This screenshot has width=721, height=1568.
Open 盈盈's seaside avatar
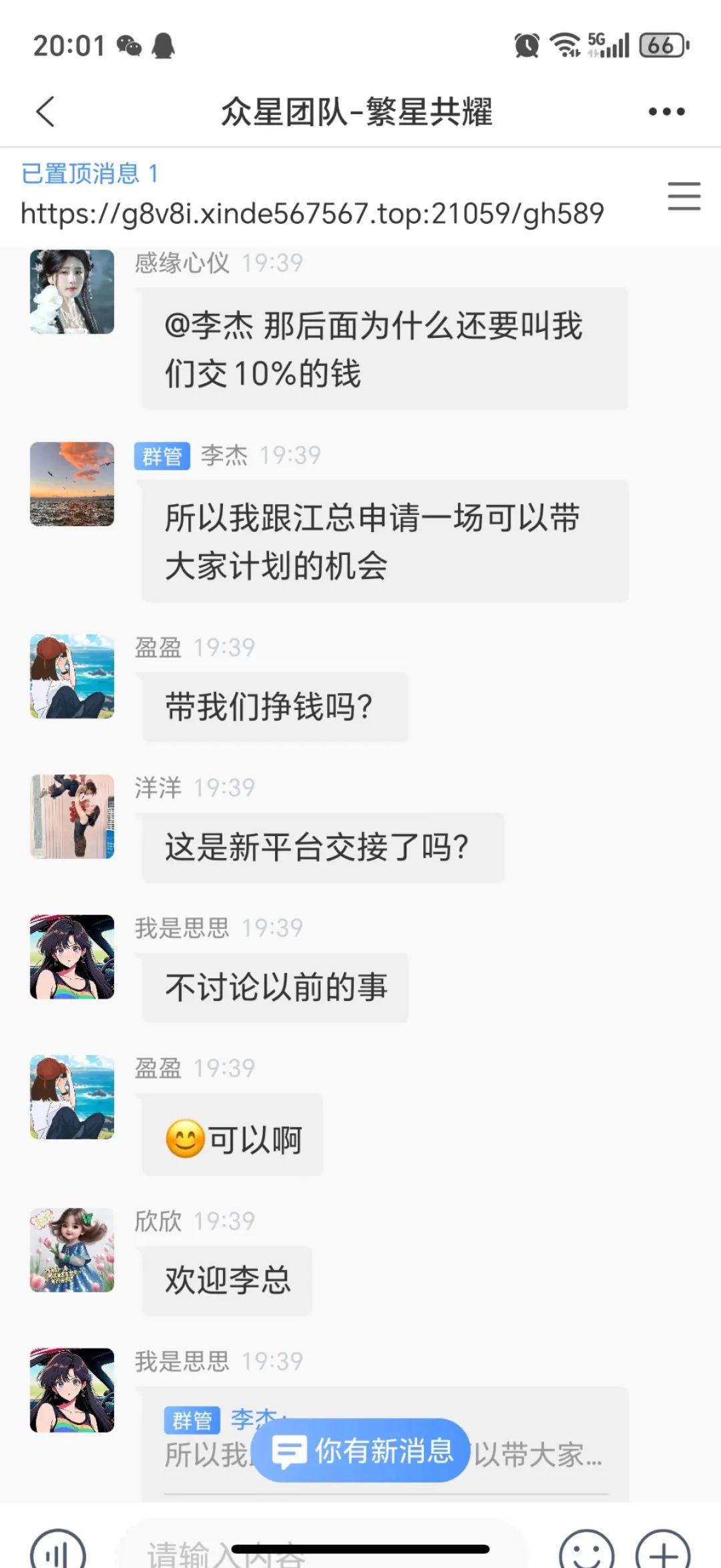click(71, 677)
